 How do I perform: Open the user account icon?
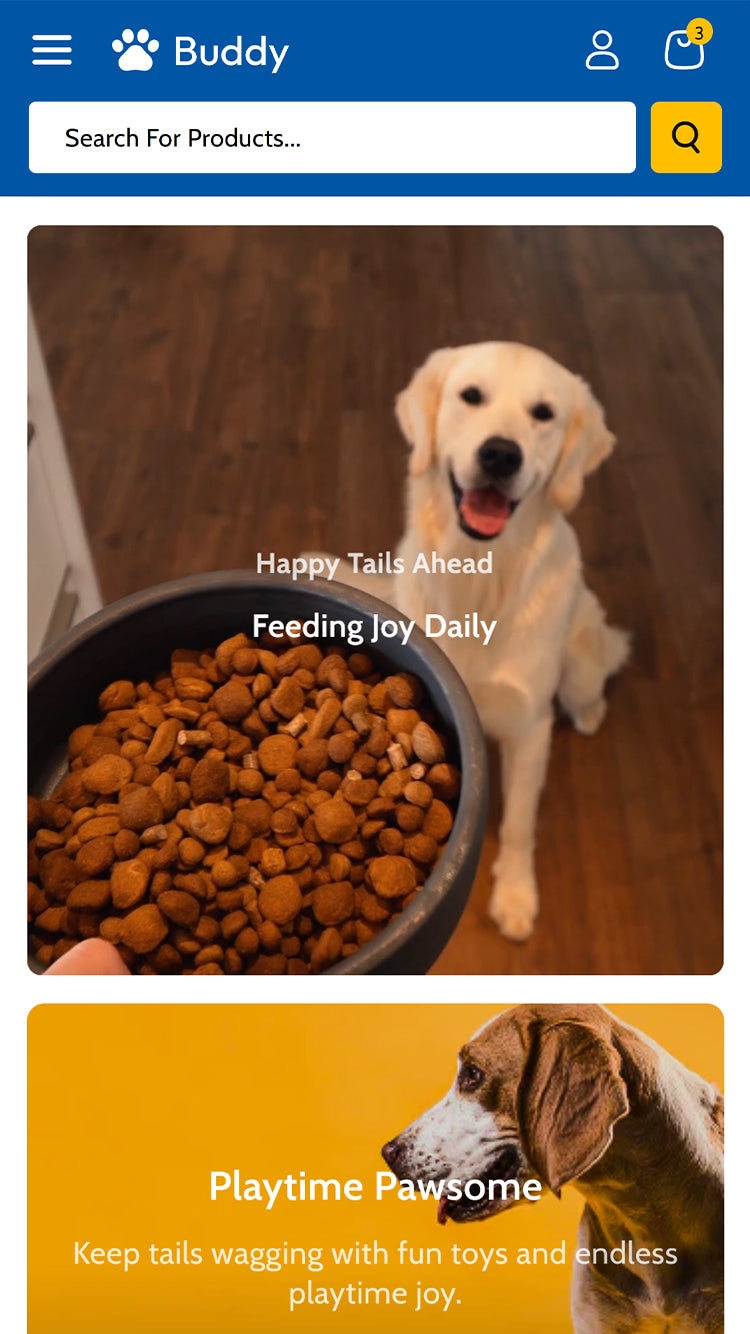click(602, 50)
